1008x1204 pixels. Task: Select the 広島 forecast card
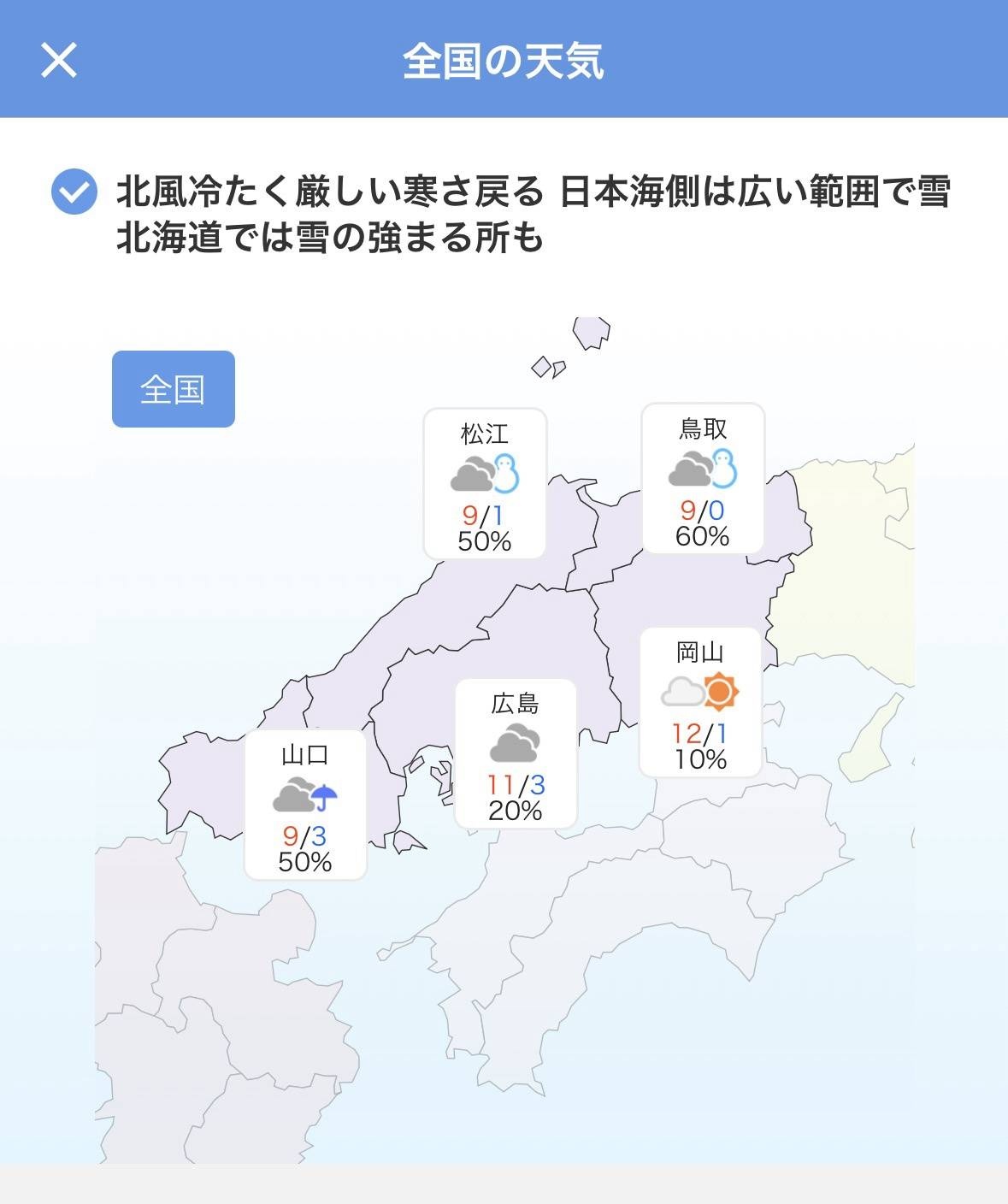[516, 753]
